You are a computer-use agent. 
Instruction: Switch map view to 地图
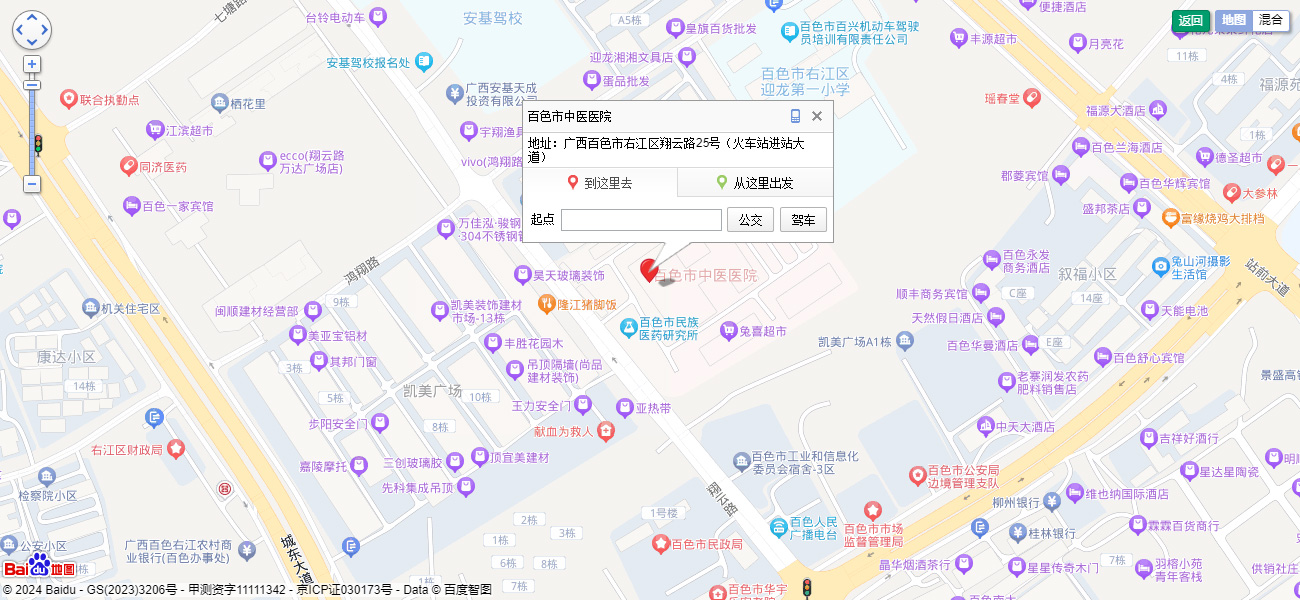click(x=1233, y=20)
